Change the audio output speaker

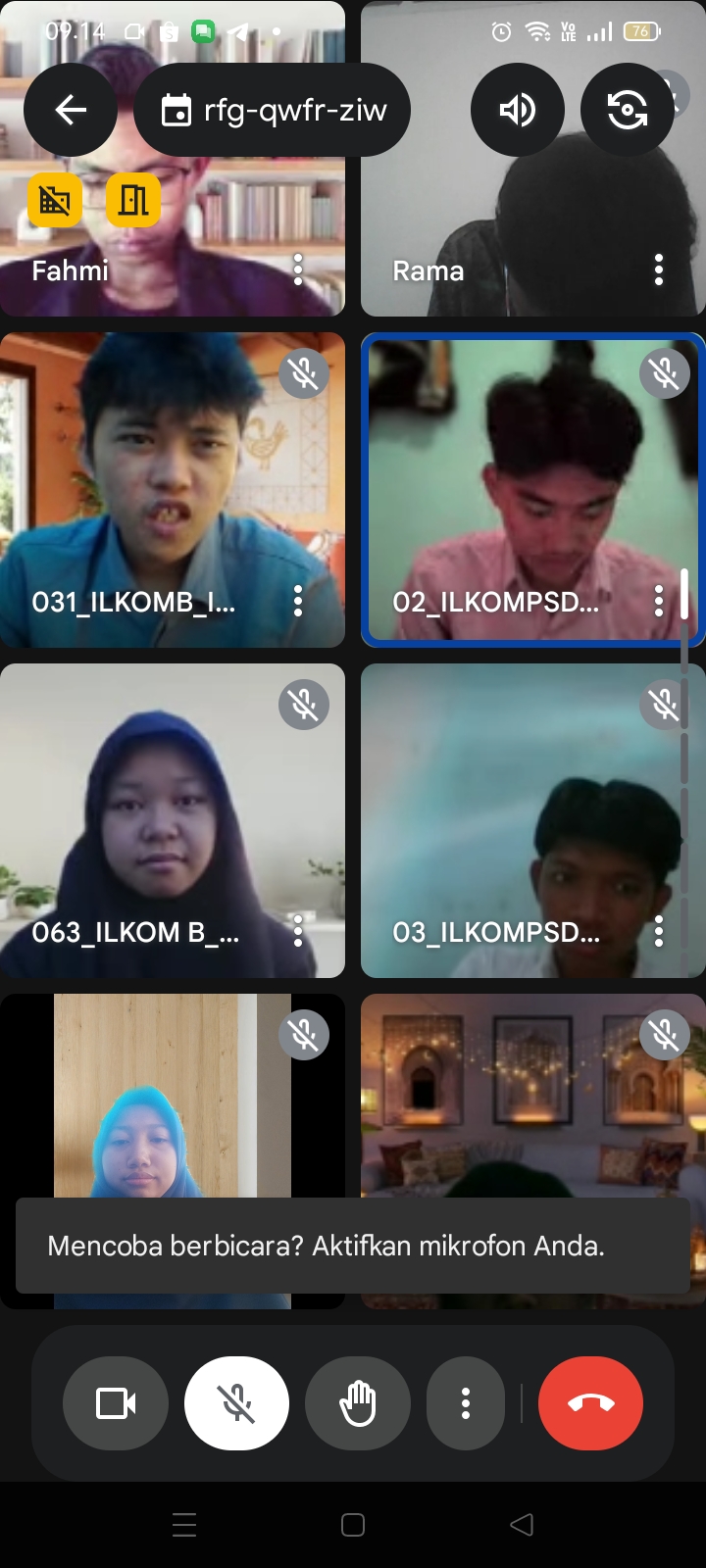pyautogui.click(x=518, y=110)
